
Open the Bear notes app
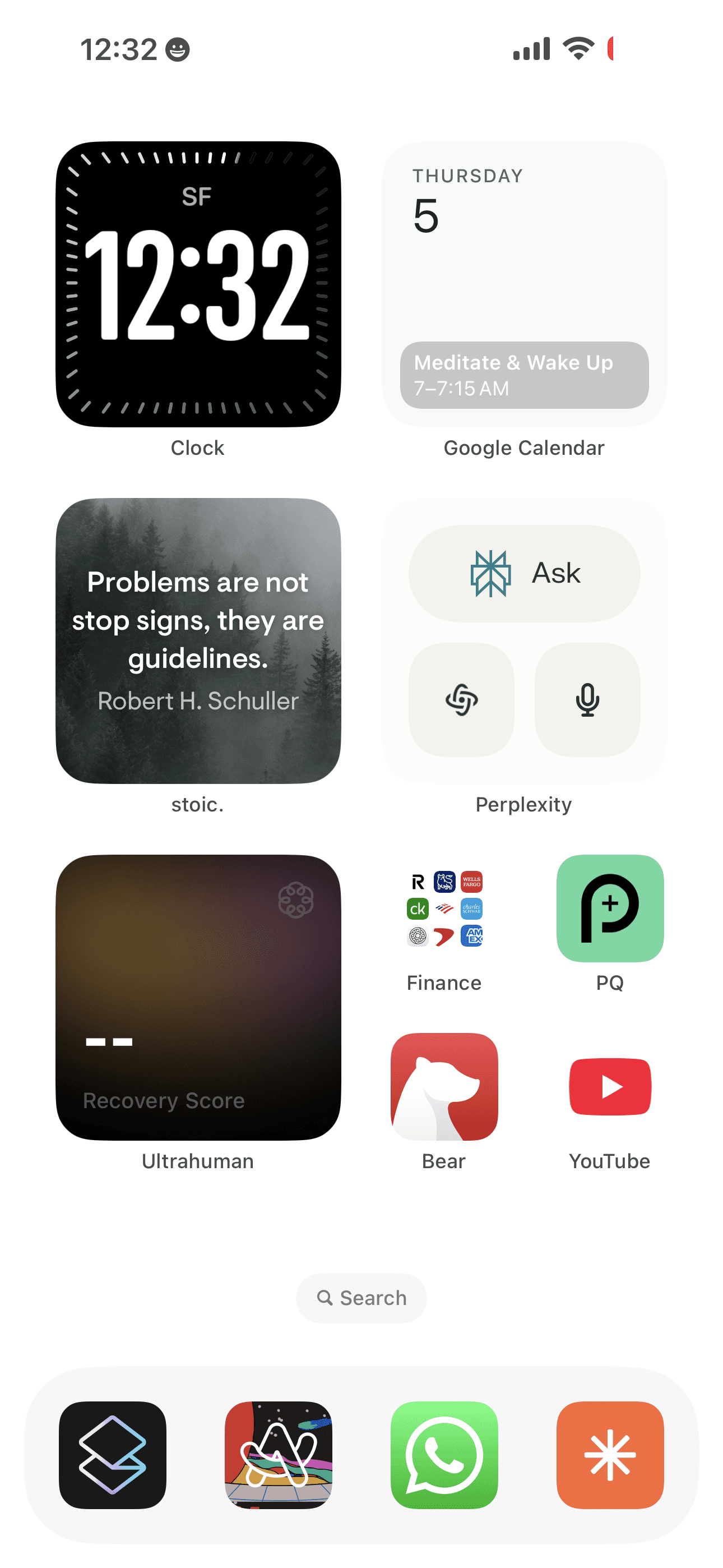pyautogui.click(x=444, y=1086)
